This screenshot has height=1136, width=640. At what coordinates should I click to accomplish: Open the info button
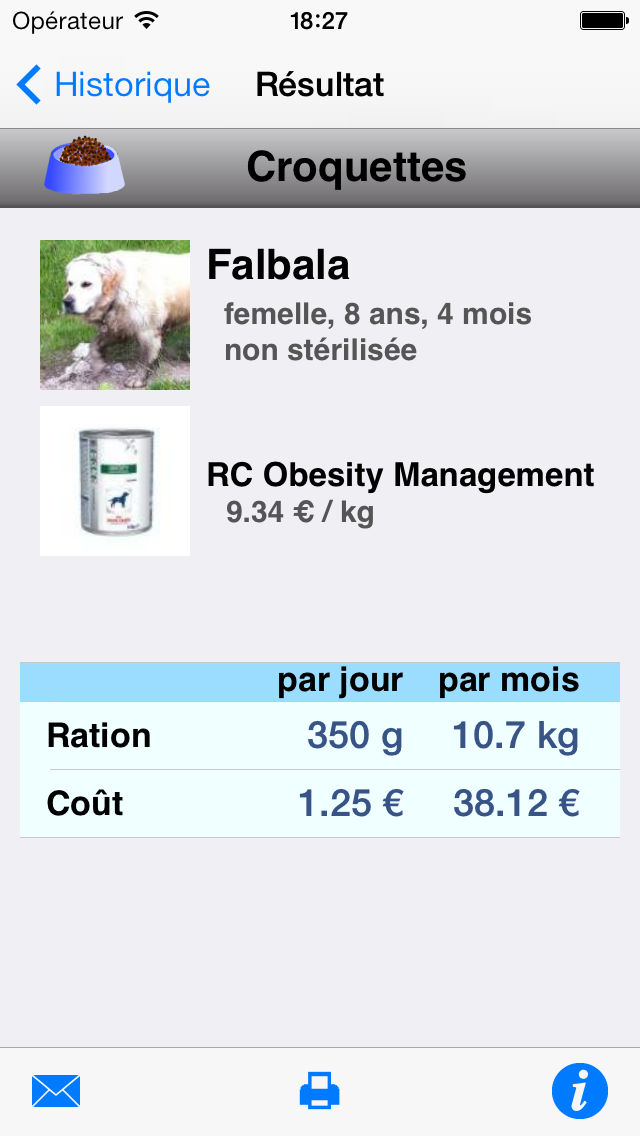click(580, 1091)
